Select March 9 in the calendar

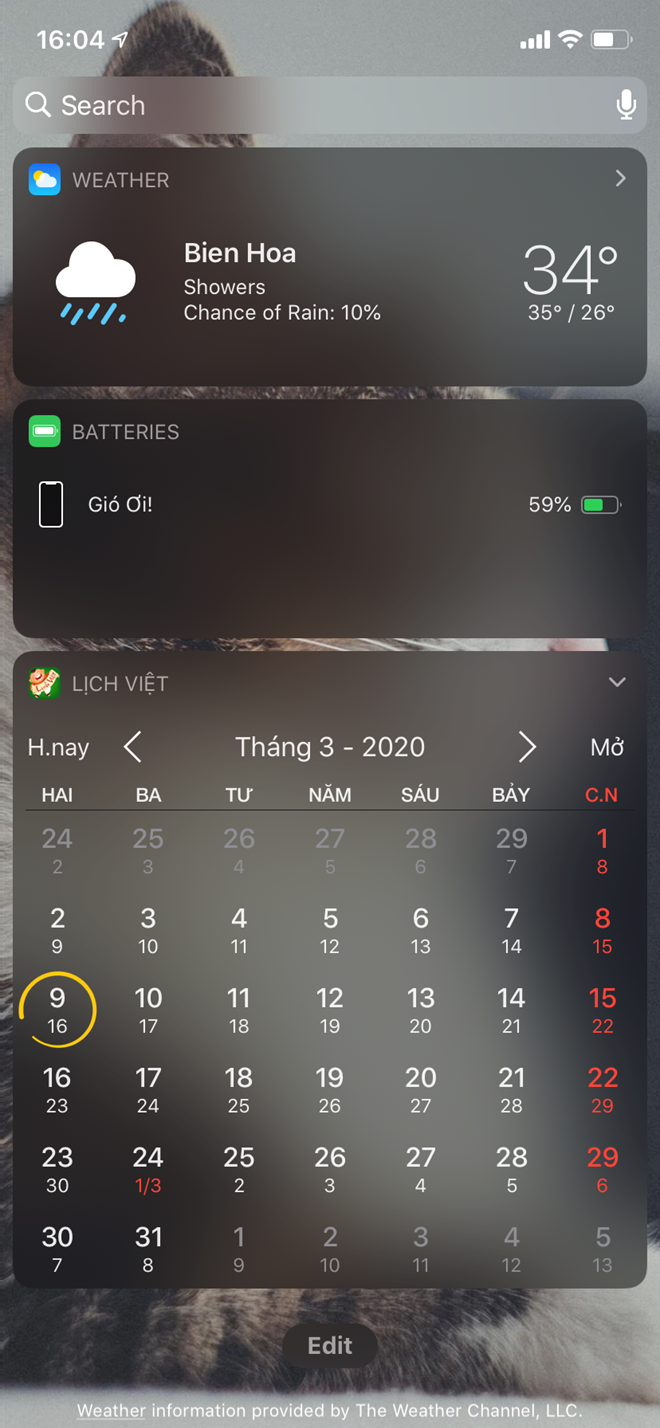point(57,1009)
